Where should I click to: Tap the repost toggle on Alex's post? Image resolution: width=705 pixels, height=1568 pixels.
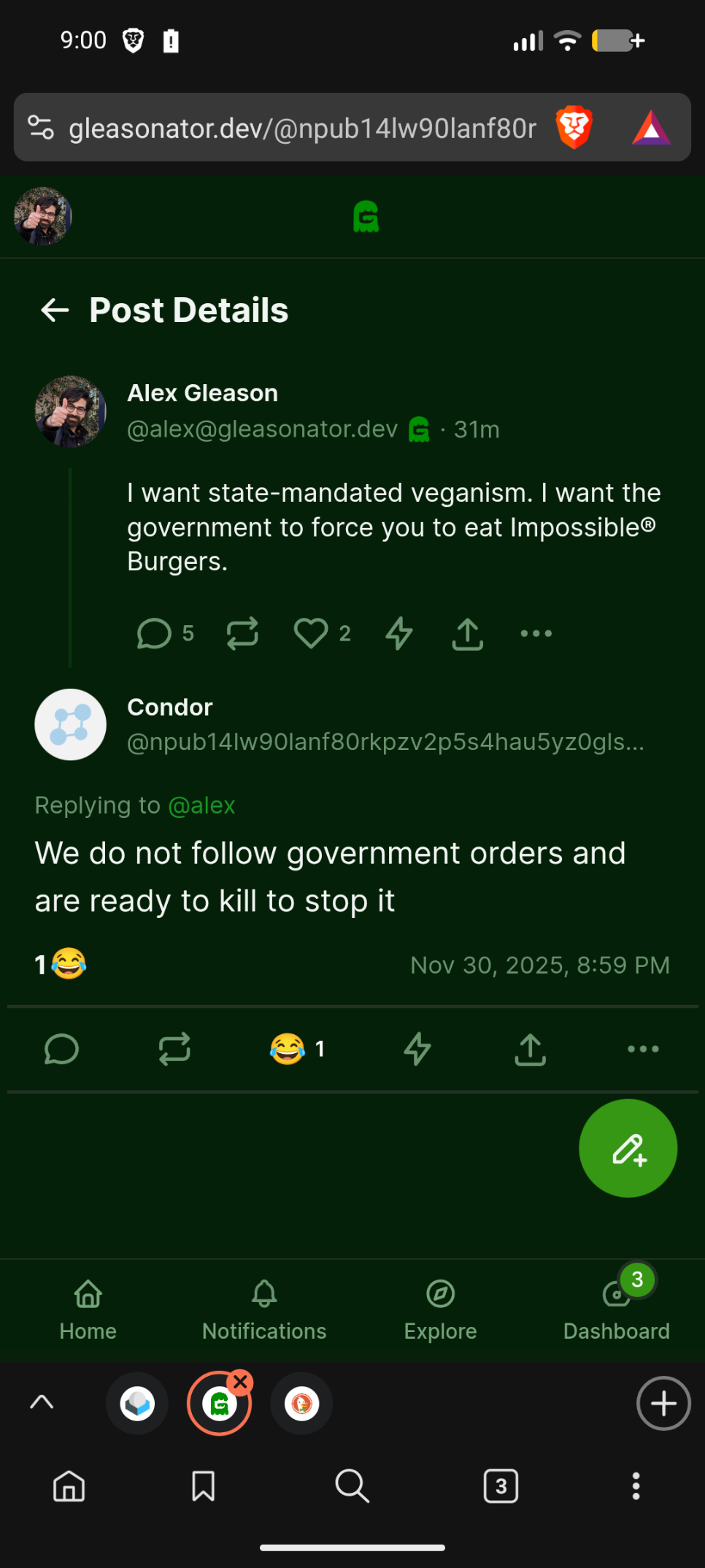pyautogui.click(x=242, y=633)
